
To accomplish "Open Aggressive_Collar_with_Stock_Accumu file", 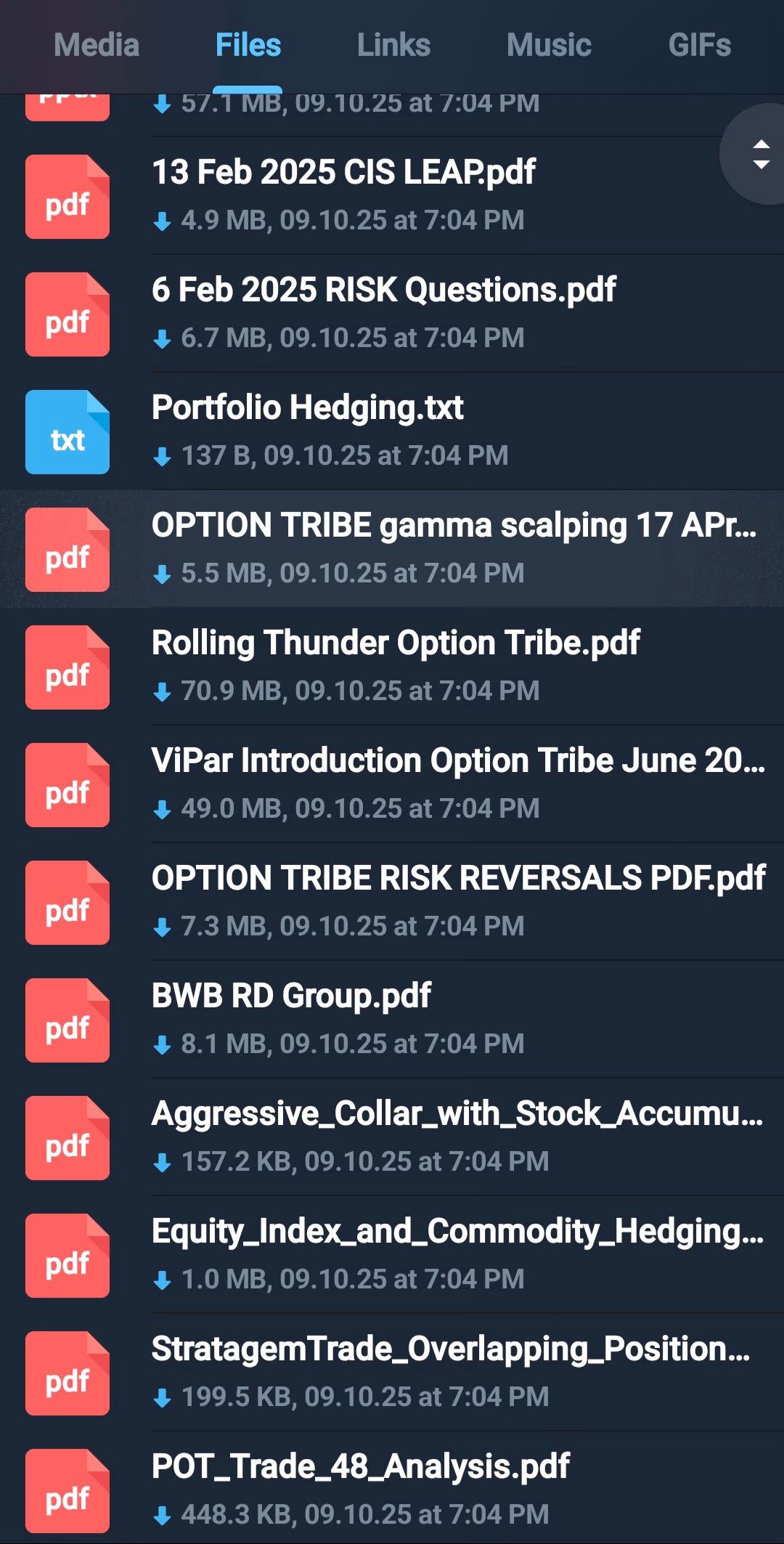I will [457, 1113].
